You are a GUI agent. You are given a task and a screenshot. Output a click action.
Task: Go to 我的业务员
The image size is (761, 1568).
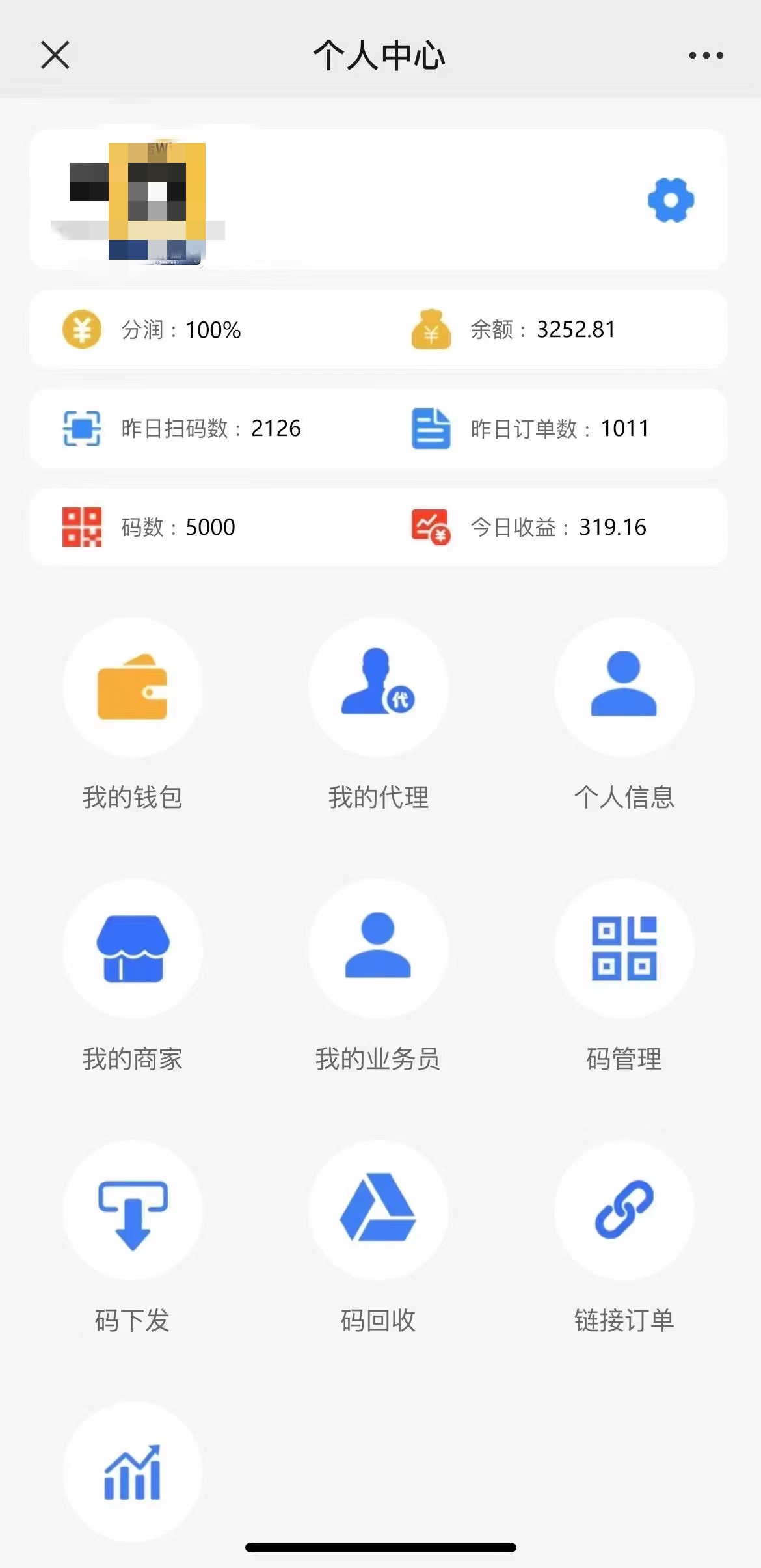pos(378,949)
